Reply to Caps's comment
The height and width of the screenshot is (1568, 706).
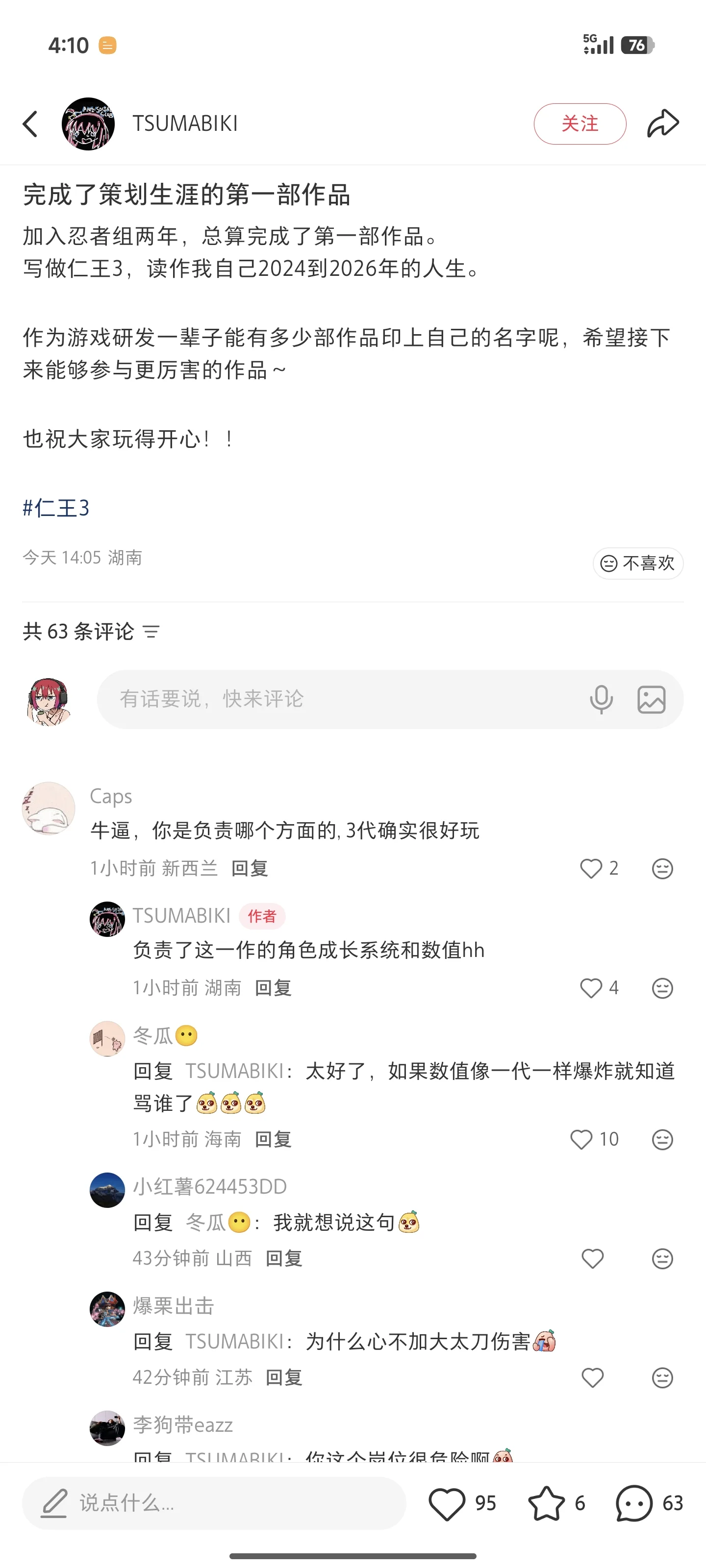click(249, 869)
